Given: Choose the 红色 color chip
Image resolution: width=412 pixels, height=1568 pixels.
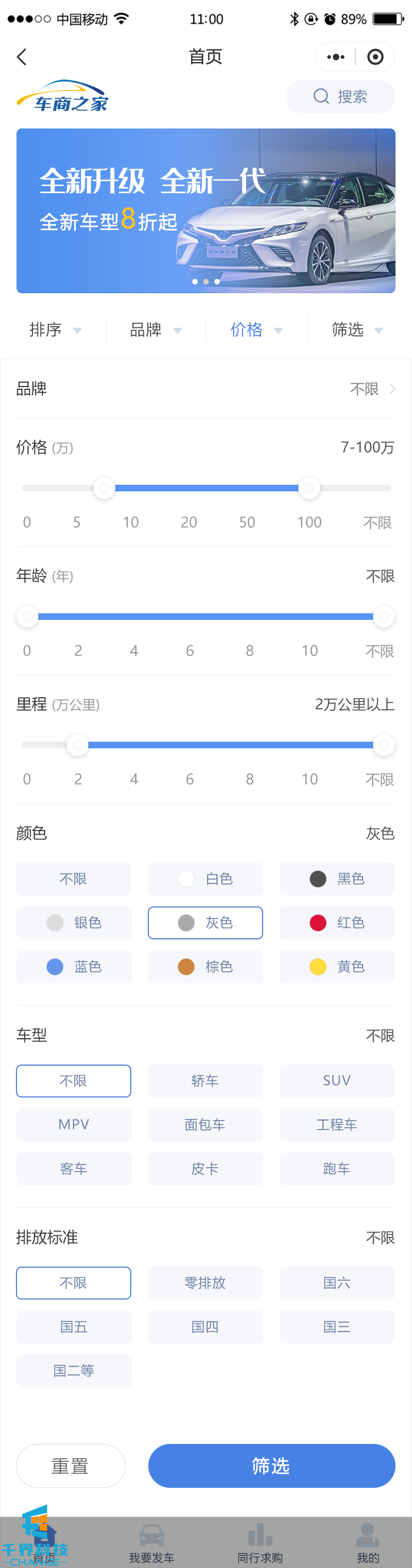Looking at the screenshot, I should tap(337, 923).
